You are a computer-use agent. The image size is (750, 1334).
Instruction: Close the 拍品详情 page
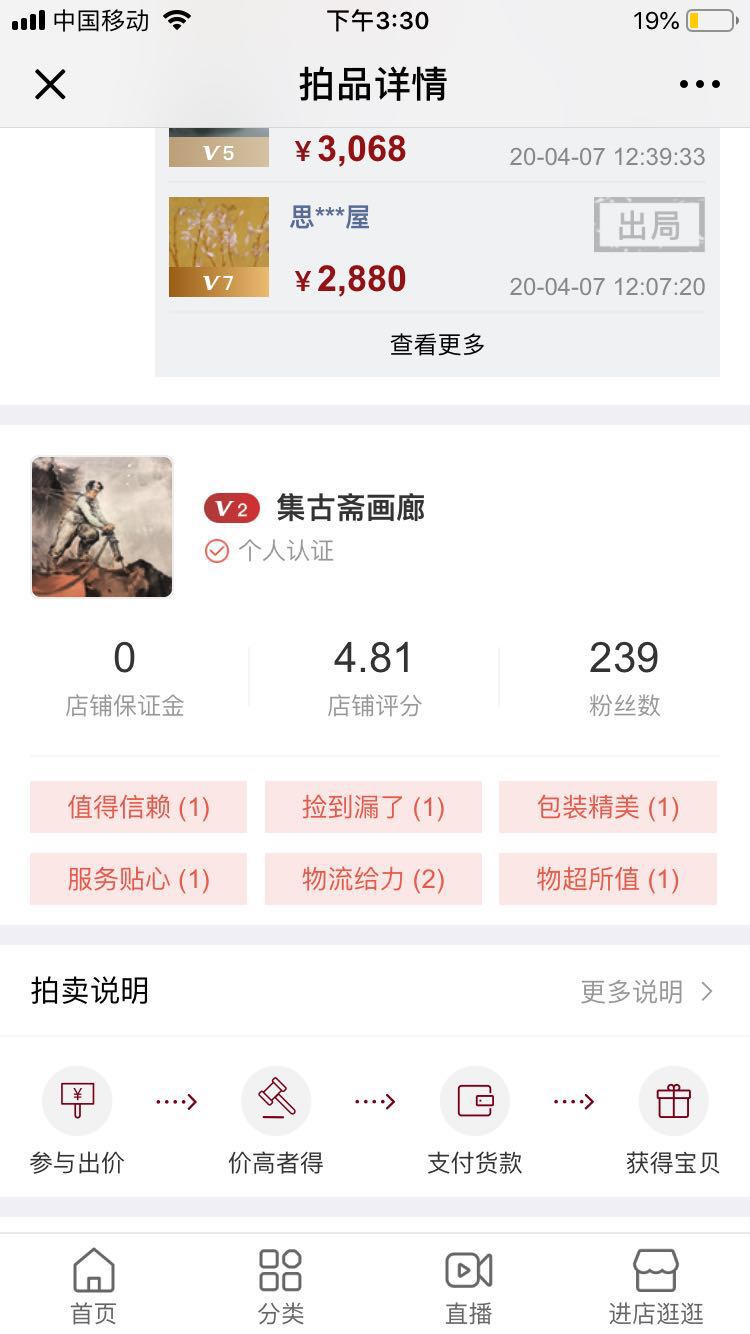50,85
